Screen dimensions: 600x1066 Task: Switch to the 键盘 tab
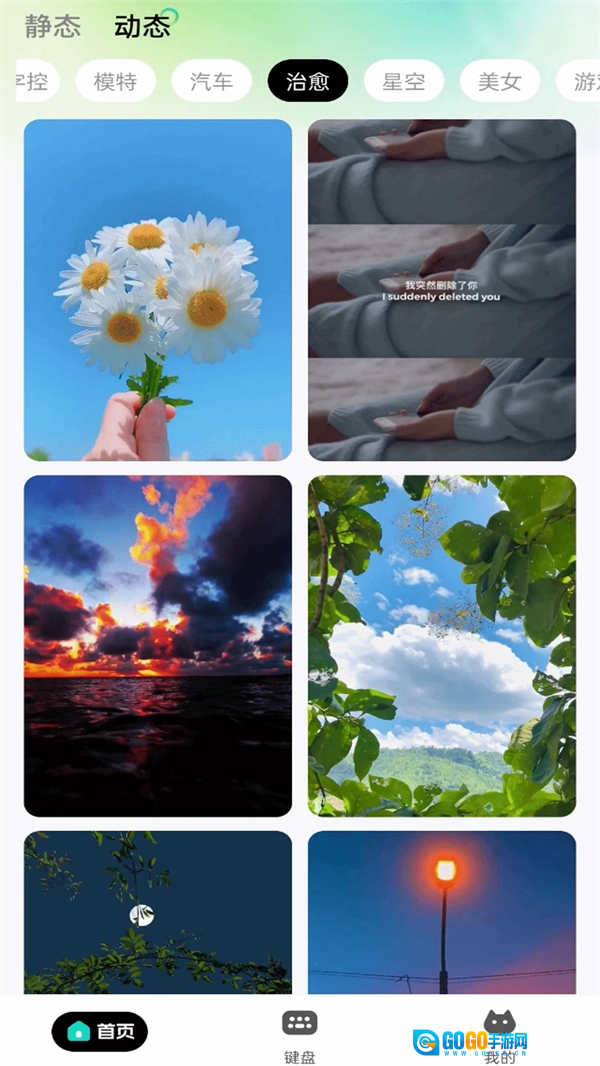(299, 1035)
